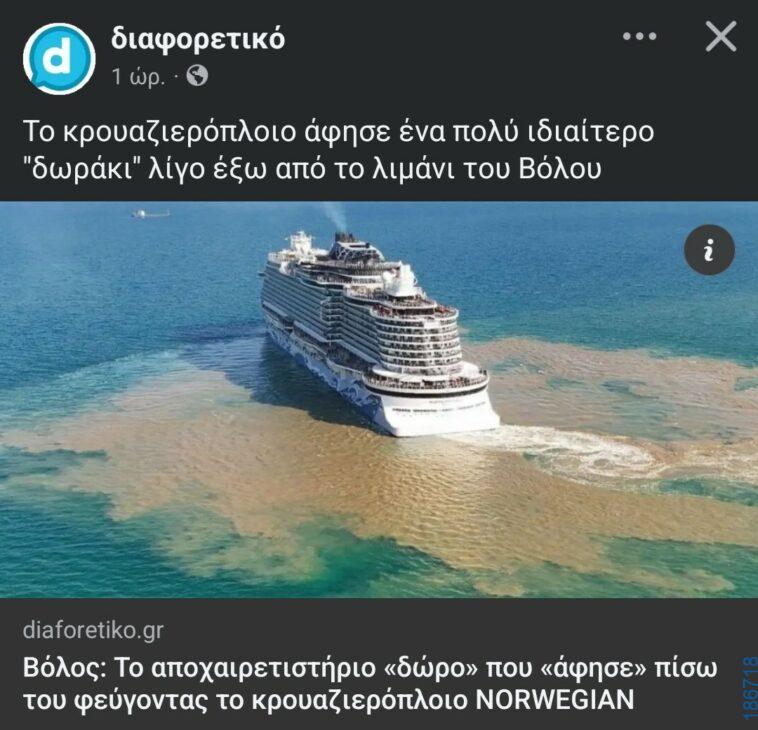The image size is (758, 730).
Task: Open the post's three-dot options menu
Action: (x=640, y=37)
